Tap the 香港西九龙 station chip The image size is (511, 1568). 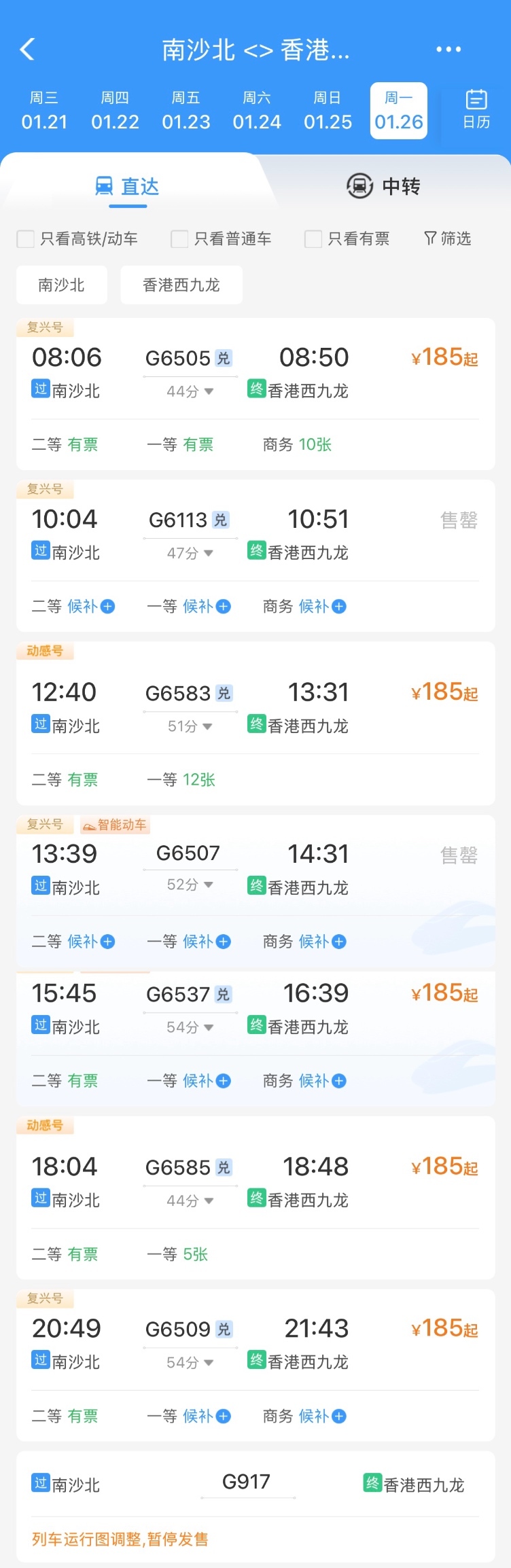tap(181, 285)
